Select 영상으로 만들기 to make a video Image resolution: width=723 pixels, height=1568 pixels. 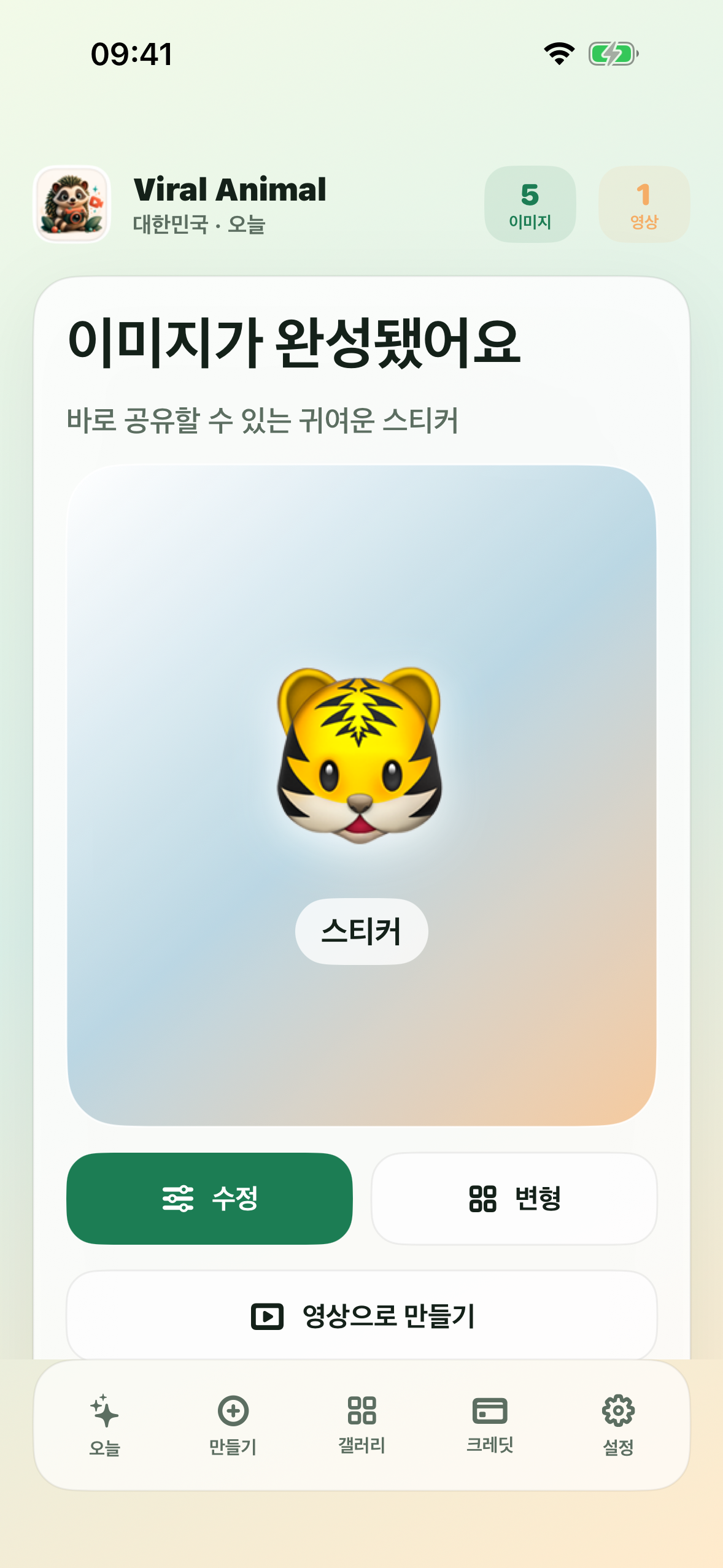coord(361,1315)
